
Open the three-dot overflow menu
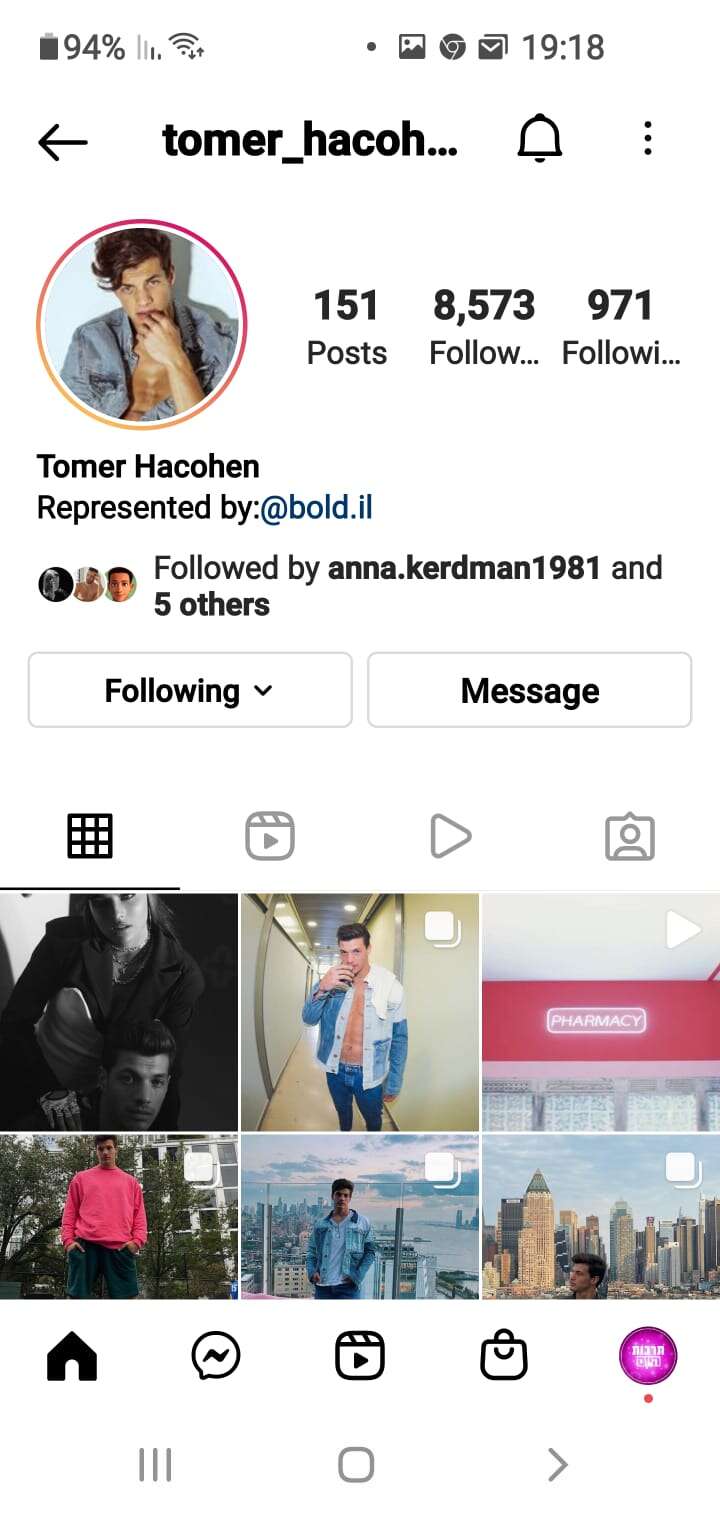[x=648, y=139]
